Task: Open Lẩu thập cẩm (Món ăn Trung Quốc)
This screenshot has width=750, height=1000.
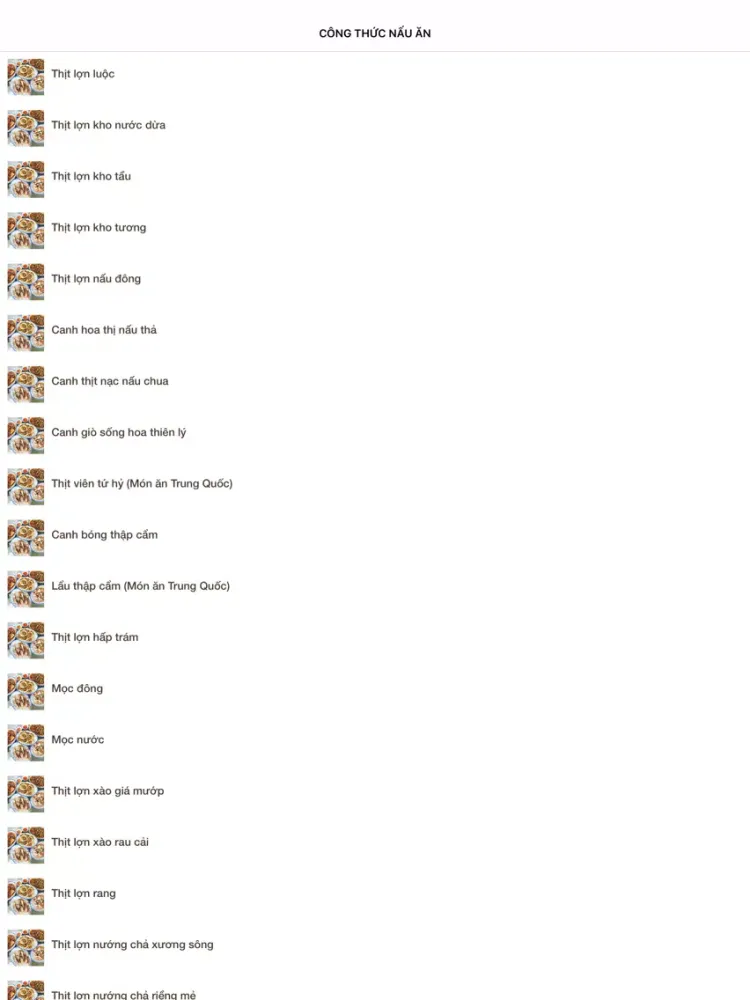Action: pos(140,586)
